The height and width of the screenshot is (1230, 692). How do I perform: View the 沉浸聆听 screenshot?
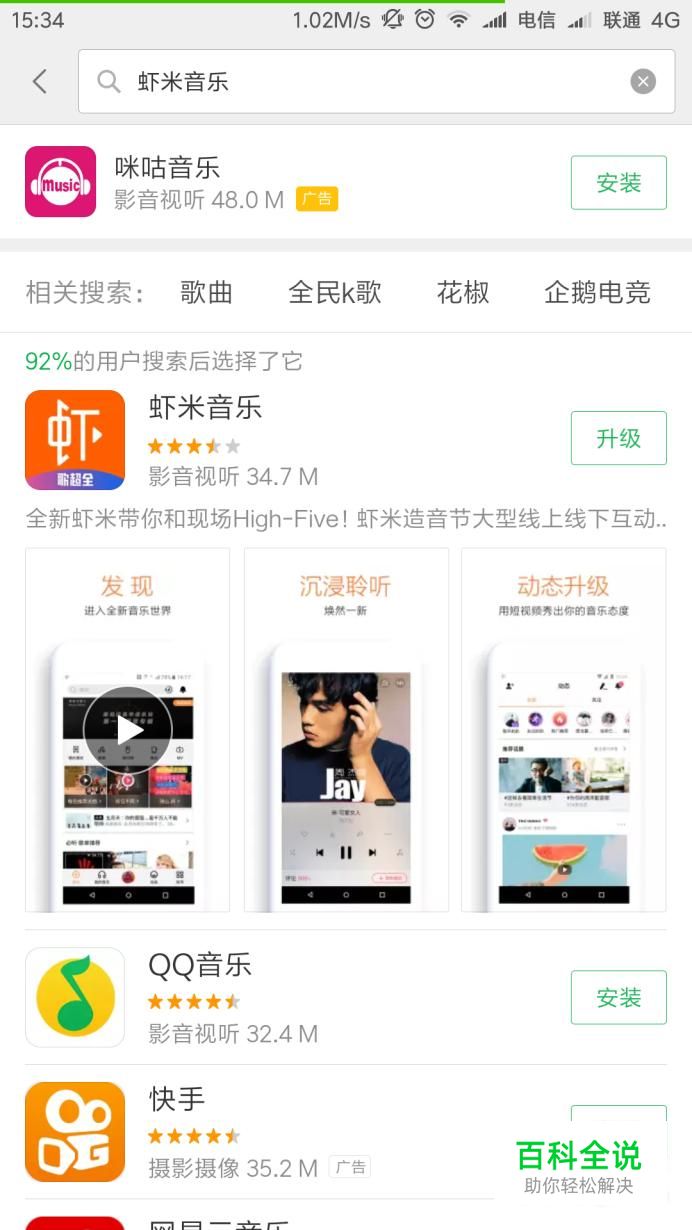coord(346,730)
